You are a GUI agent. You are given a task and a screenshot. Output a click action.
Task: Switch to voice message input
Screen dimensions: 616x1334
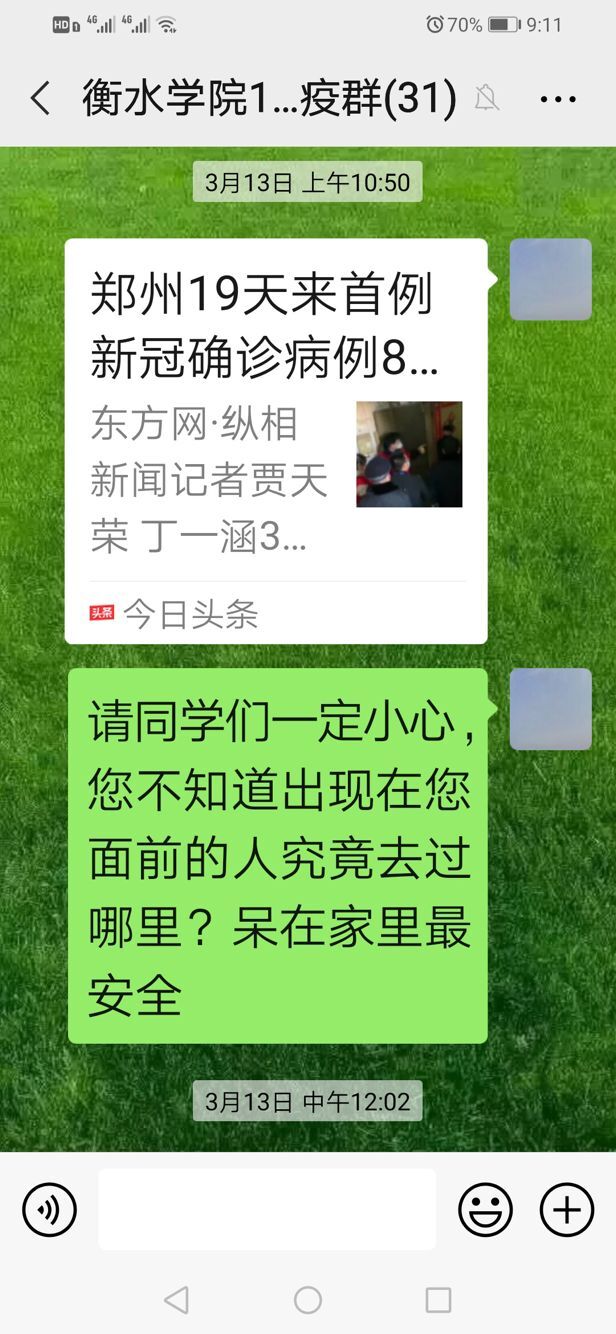coord(49,1210)
